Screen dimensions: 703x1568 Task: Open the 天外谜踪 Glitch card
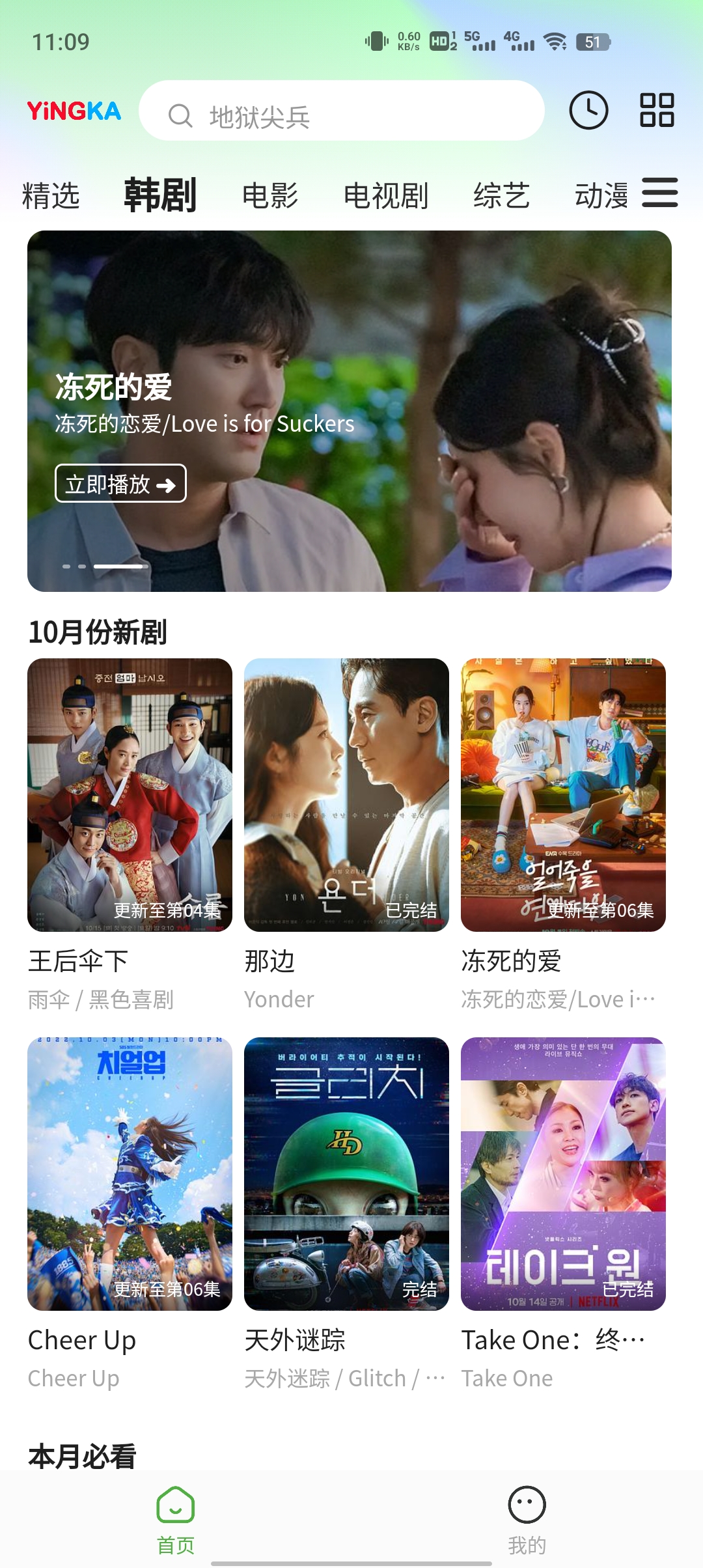[x=346, y=1174]
